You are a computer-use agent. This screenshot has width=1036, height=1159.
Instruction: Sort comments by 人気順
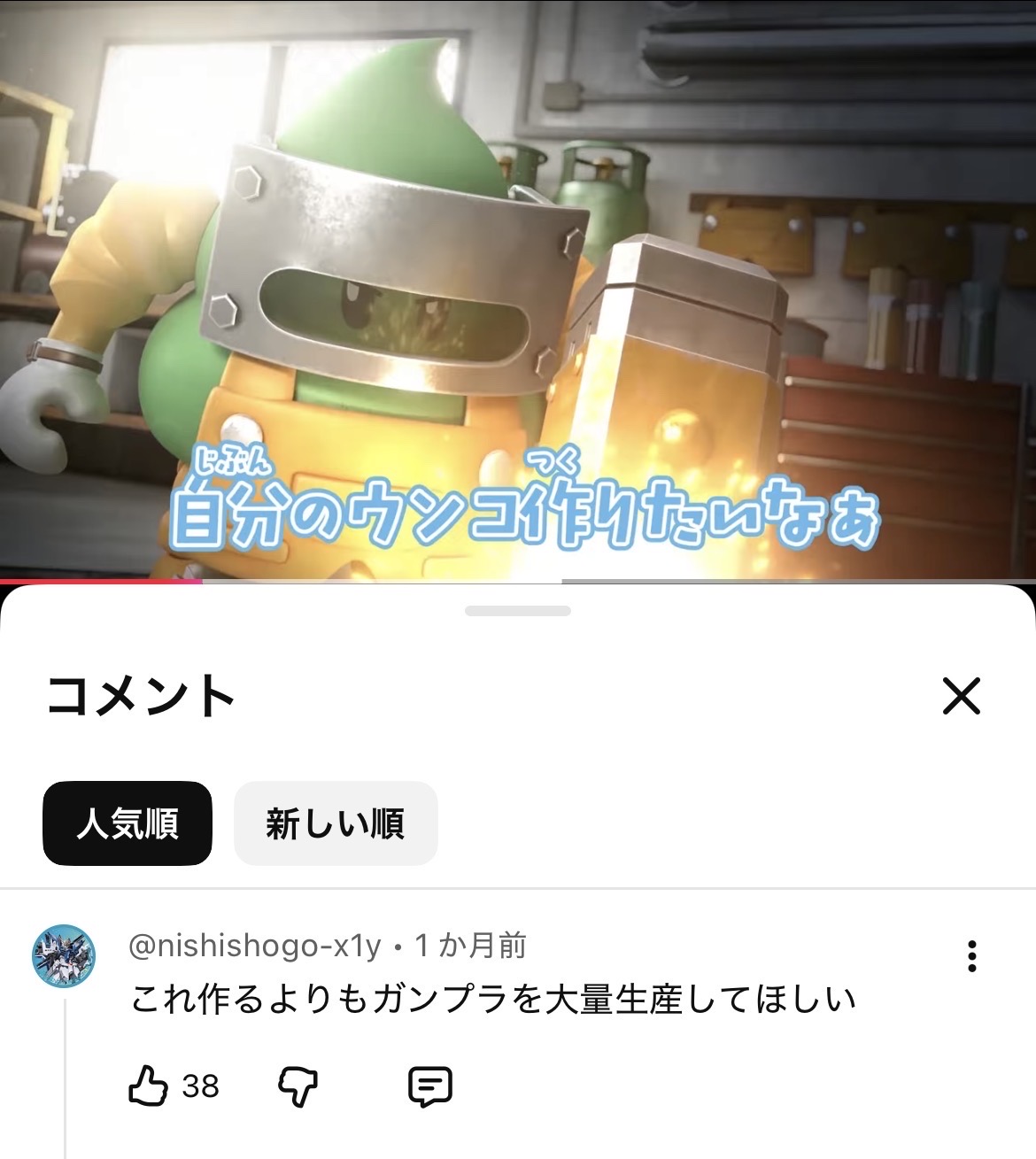[x=128, y=823]
